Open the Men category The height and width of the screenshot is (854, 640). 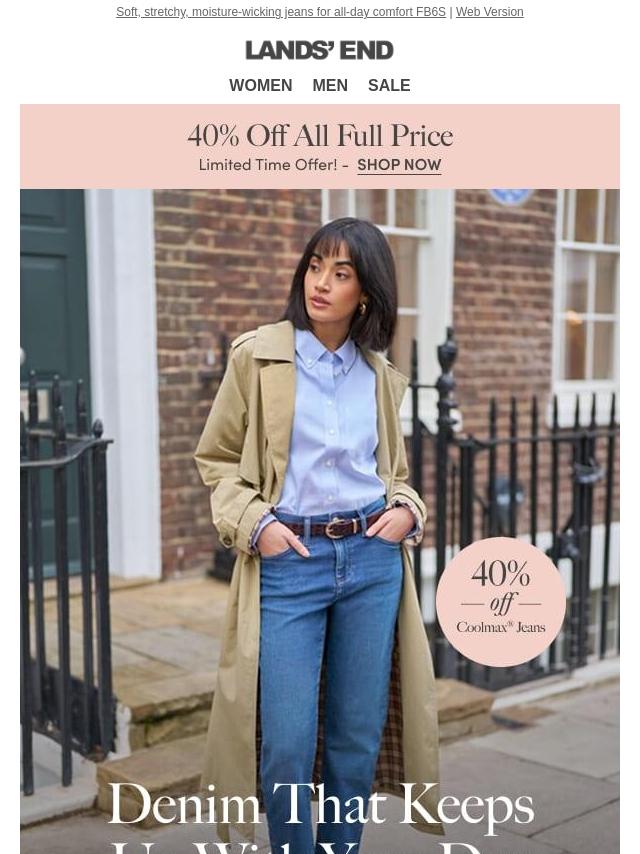[x=330, y=86]
